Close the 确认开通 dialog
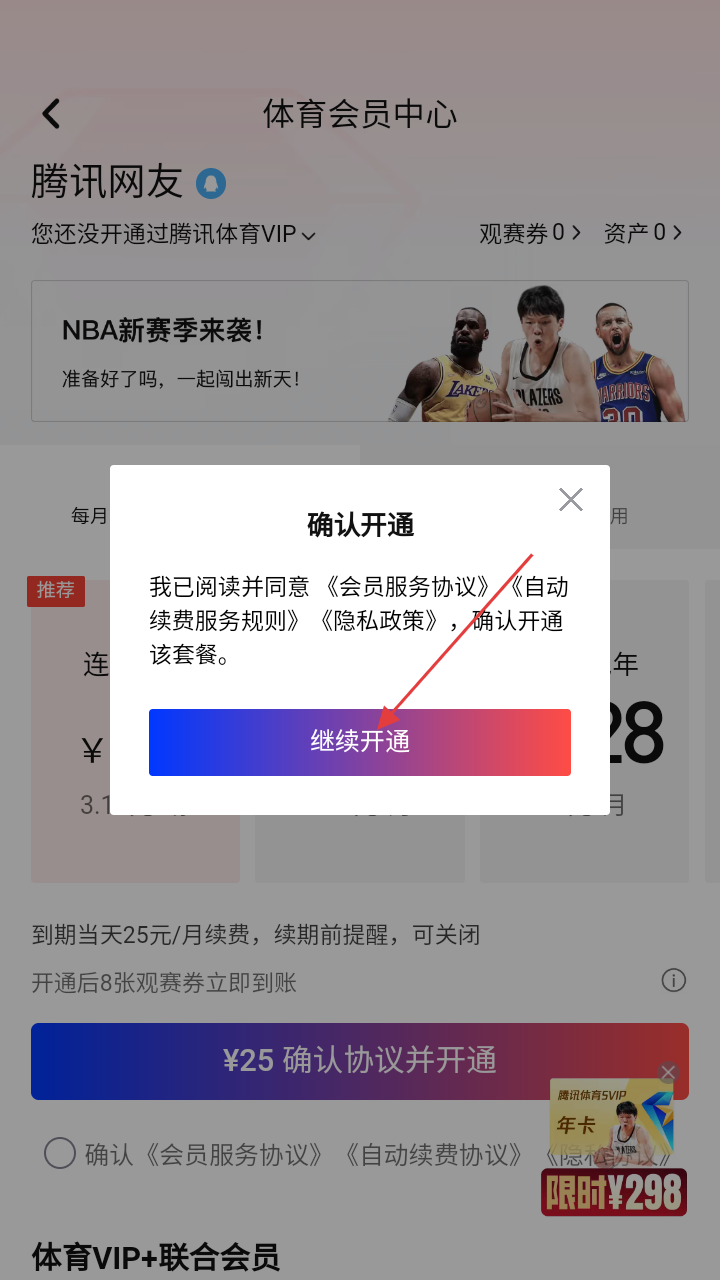The image size is (720, 1280). (x=571, y=500)
